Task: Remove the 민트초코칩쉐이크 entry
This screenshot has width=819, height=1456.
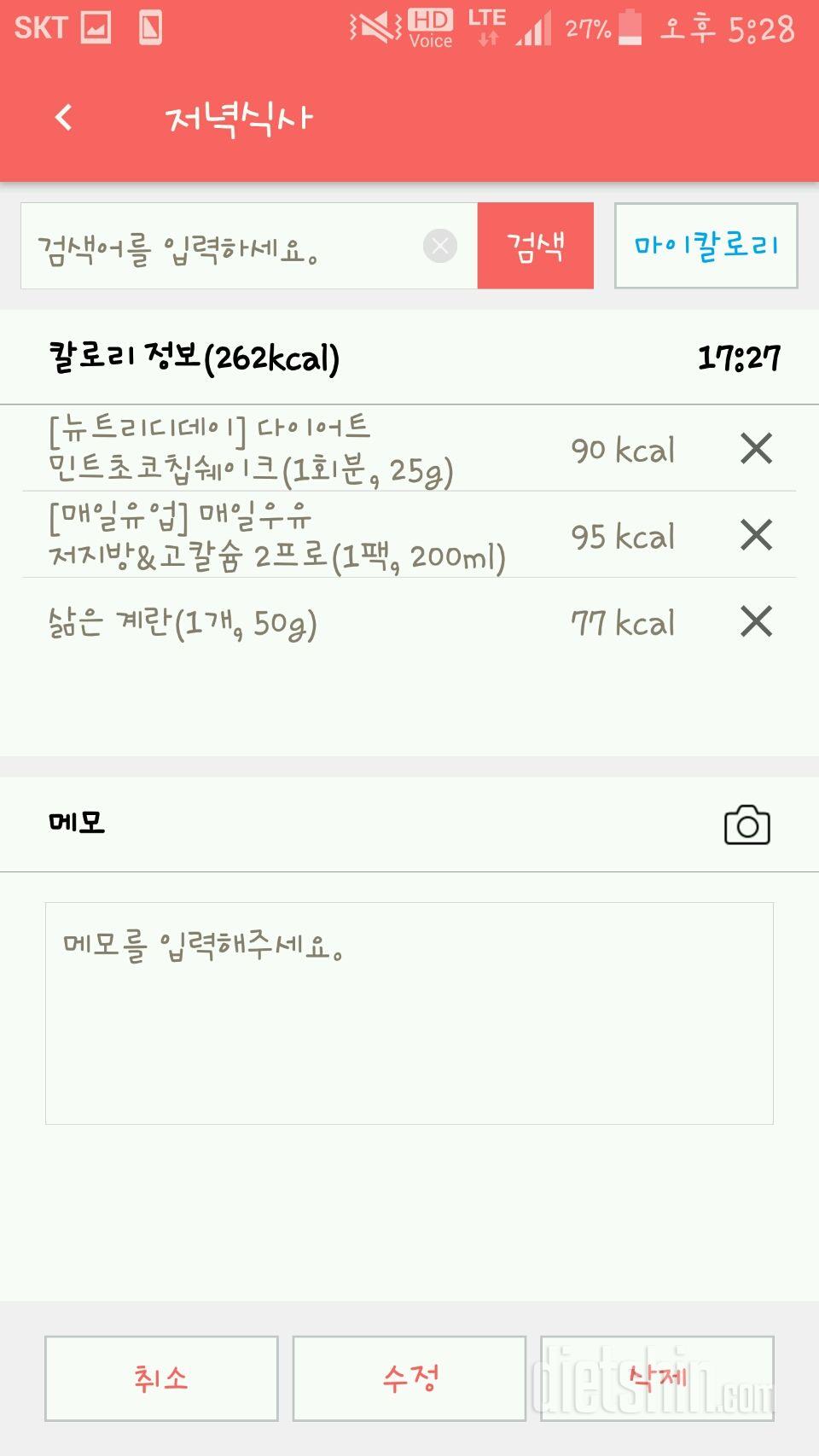Action: [756, 448]
